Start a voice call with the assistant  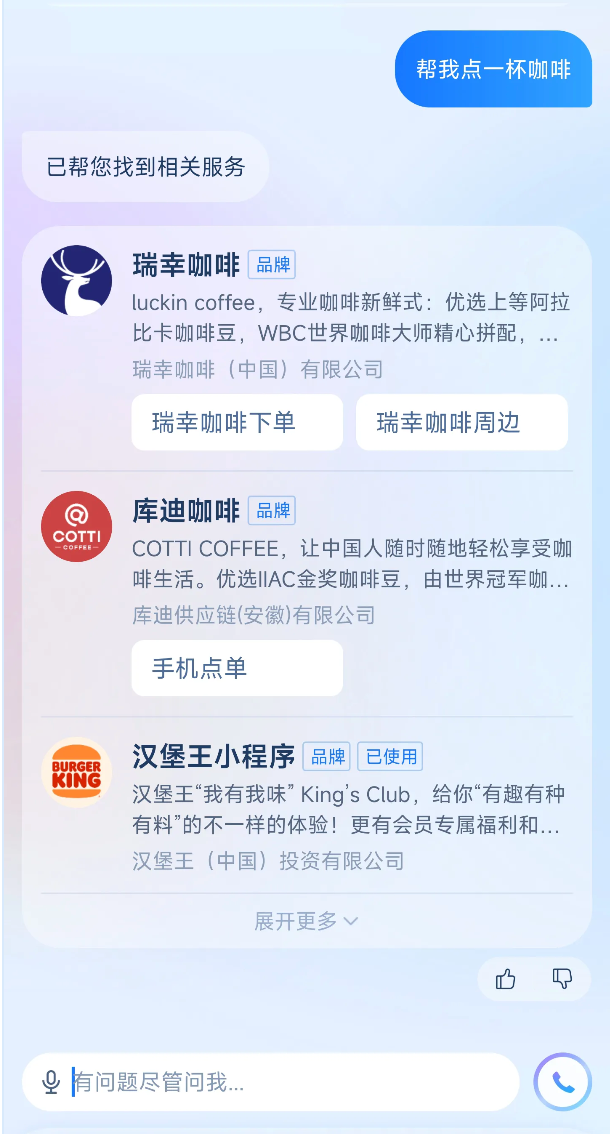coord(563,1082)
